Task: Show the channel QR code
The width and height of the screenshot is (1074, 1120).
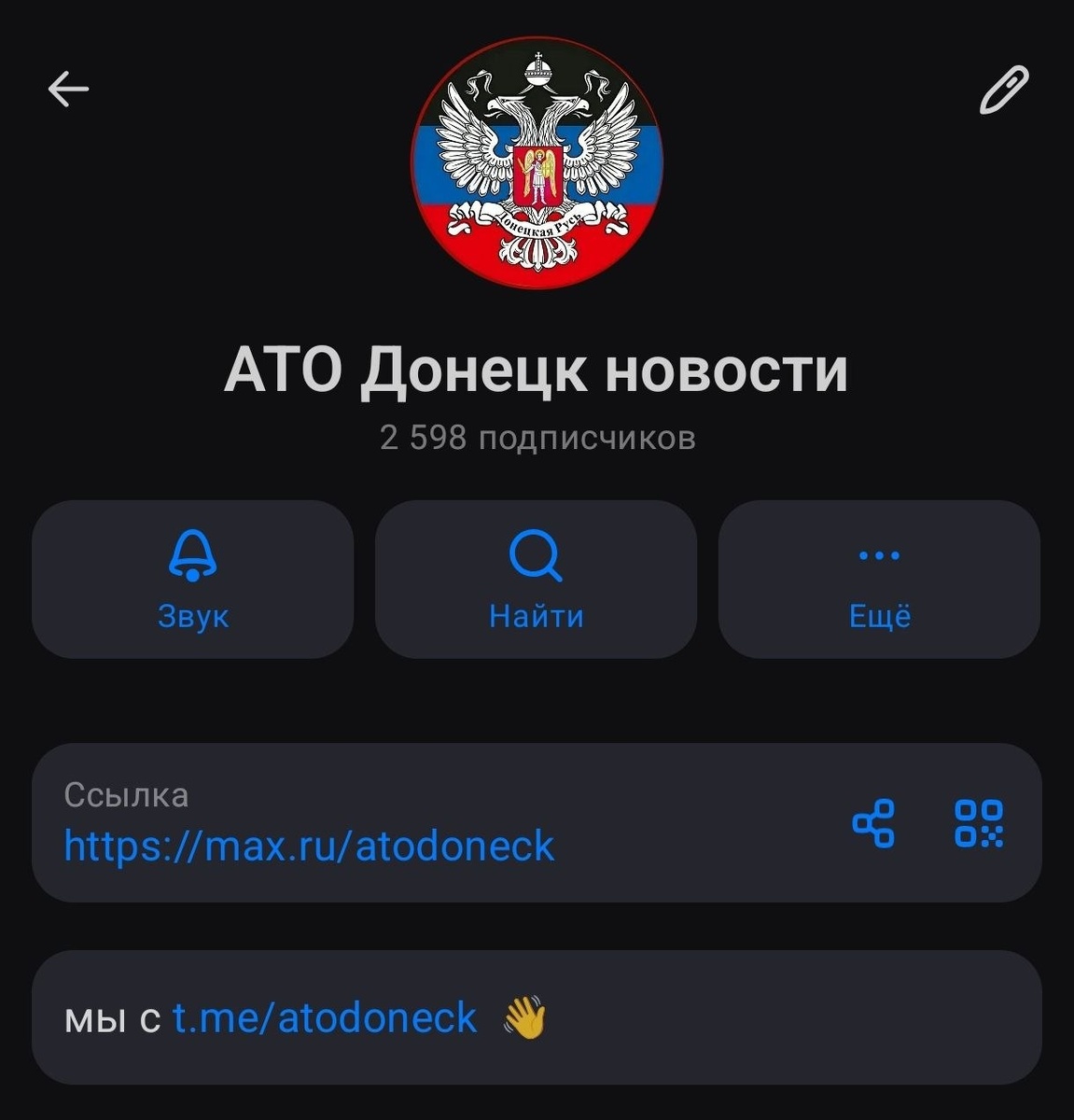Action: [979, 823]
